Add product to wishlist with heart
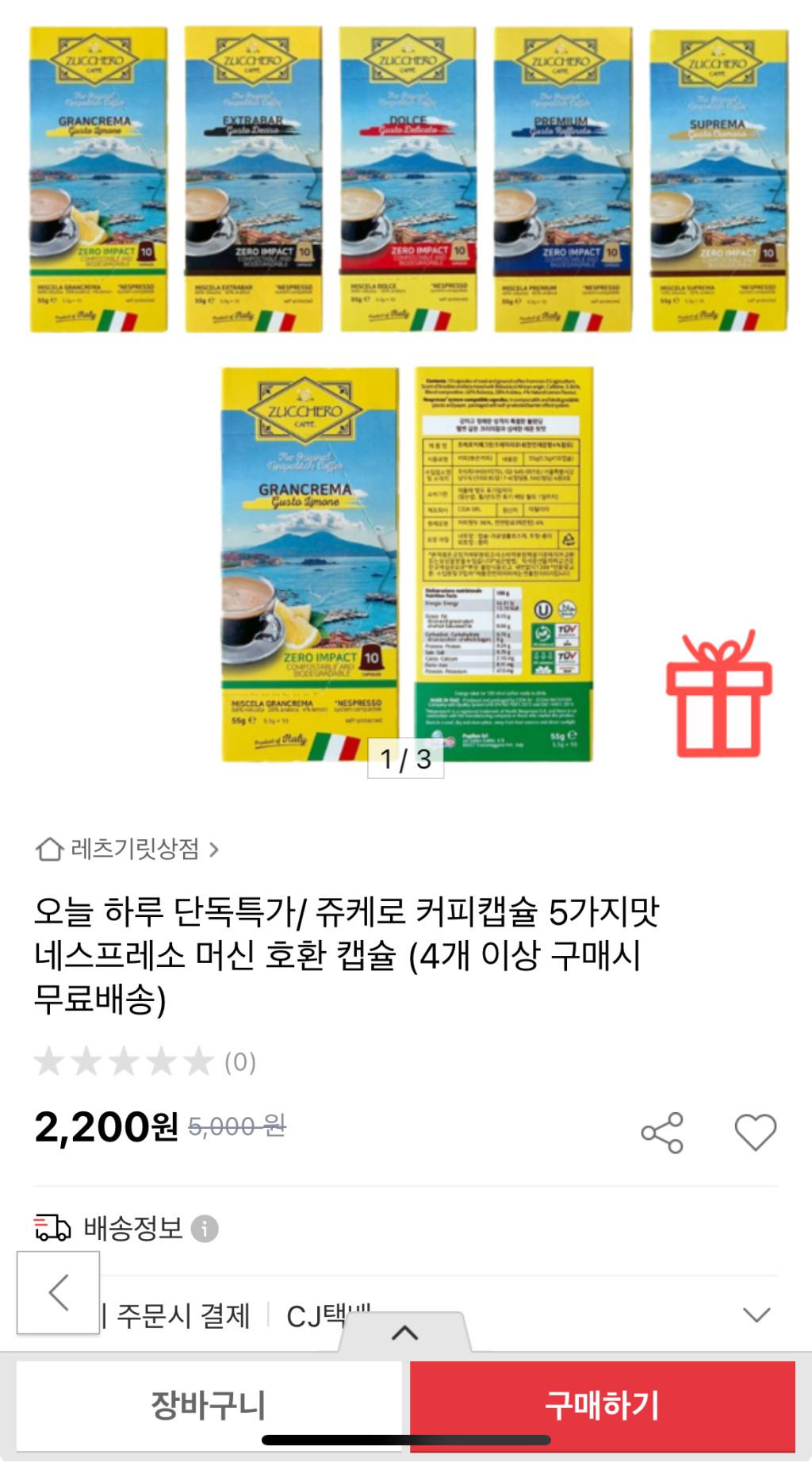This screenshot has height=1462, width=812. tap(755, 1132)
